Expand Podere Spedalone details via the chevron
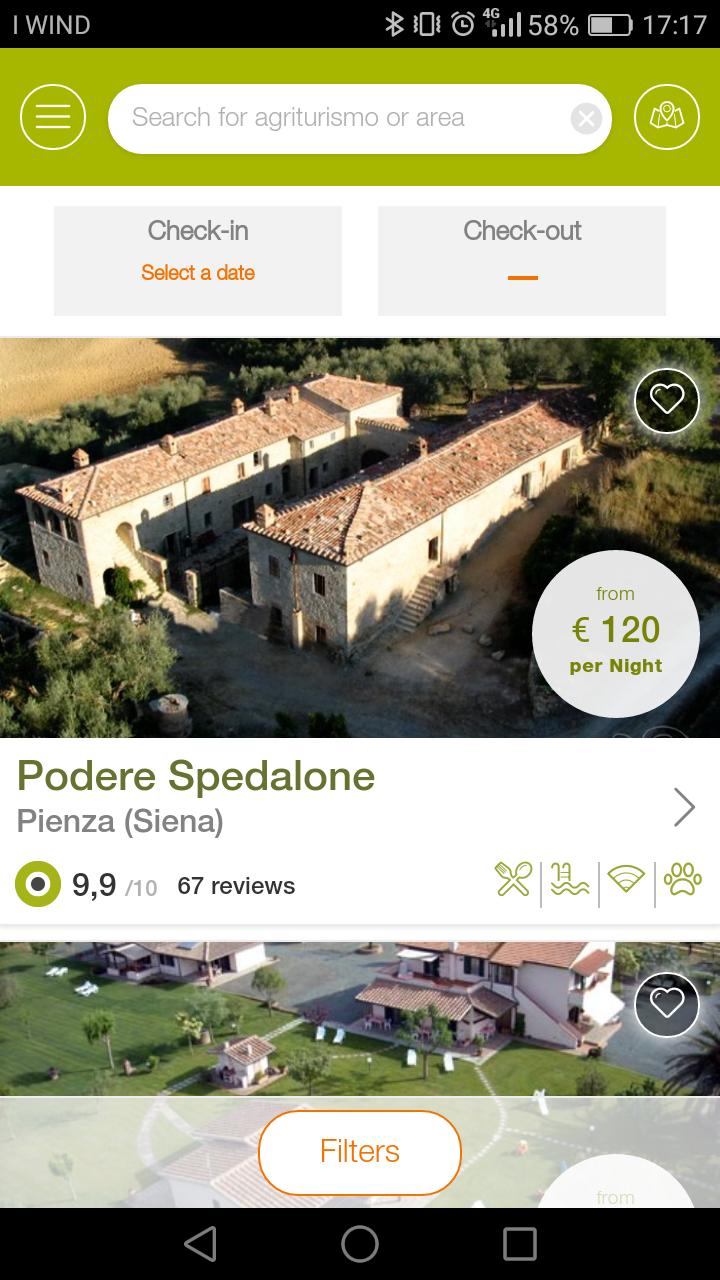The height and width of the screenshot is (1280, 720). pos(684,807)
